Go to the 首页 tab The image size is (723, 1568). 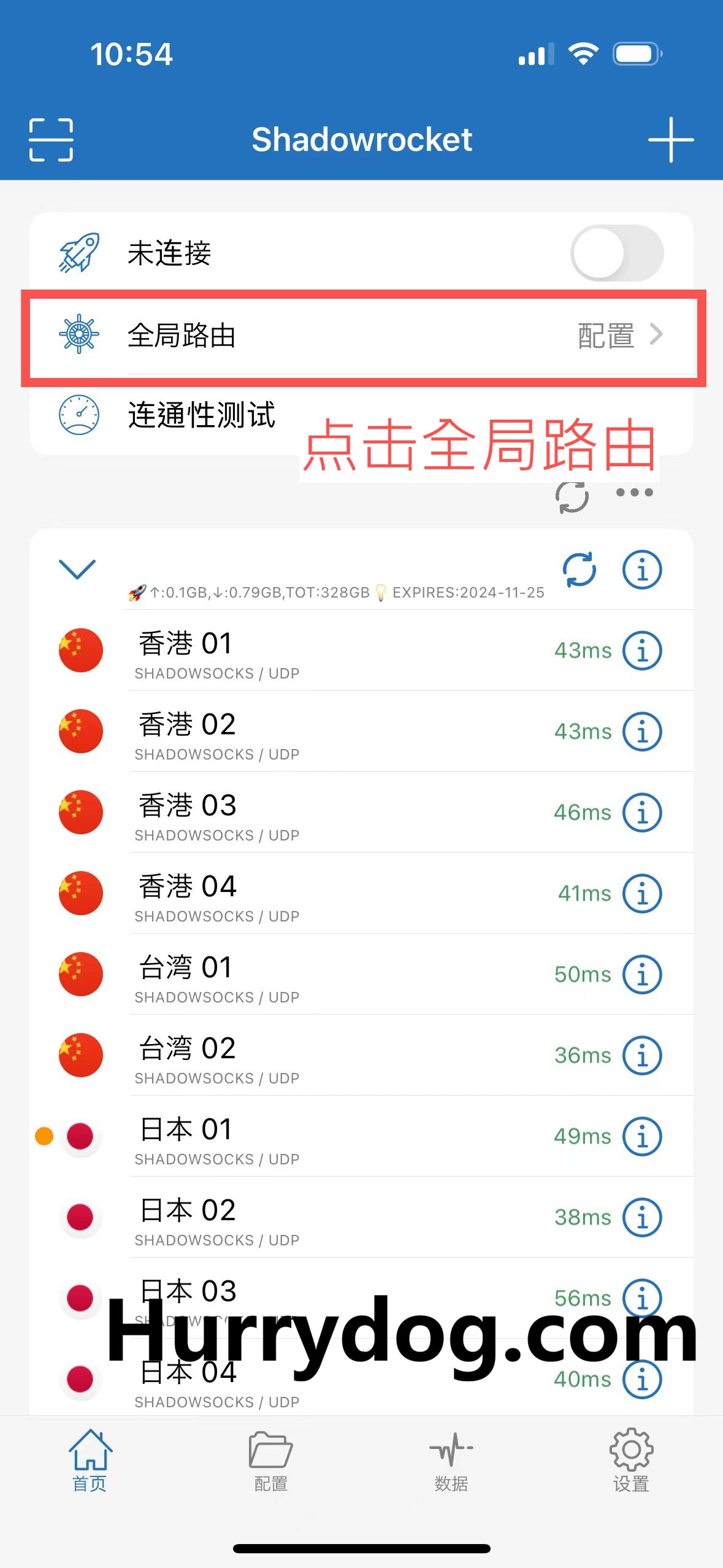click(x=90, y=1461)
